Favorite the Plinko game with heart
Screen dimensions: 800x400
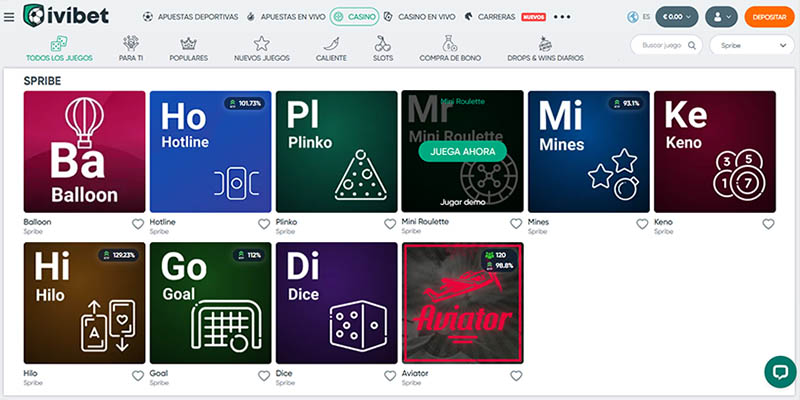[x=390, y=225]
